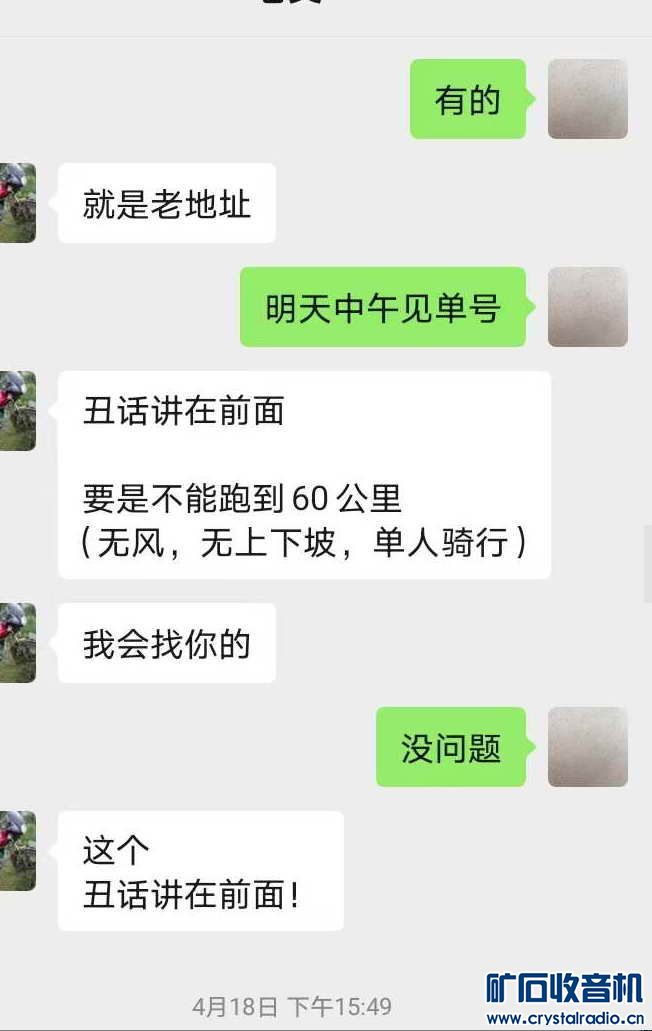Tap own avatar beside "明天中午见单号"
Viewport: 652px width, 1031px height.
coord(587,307)
